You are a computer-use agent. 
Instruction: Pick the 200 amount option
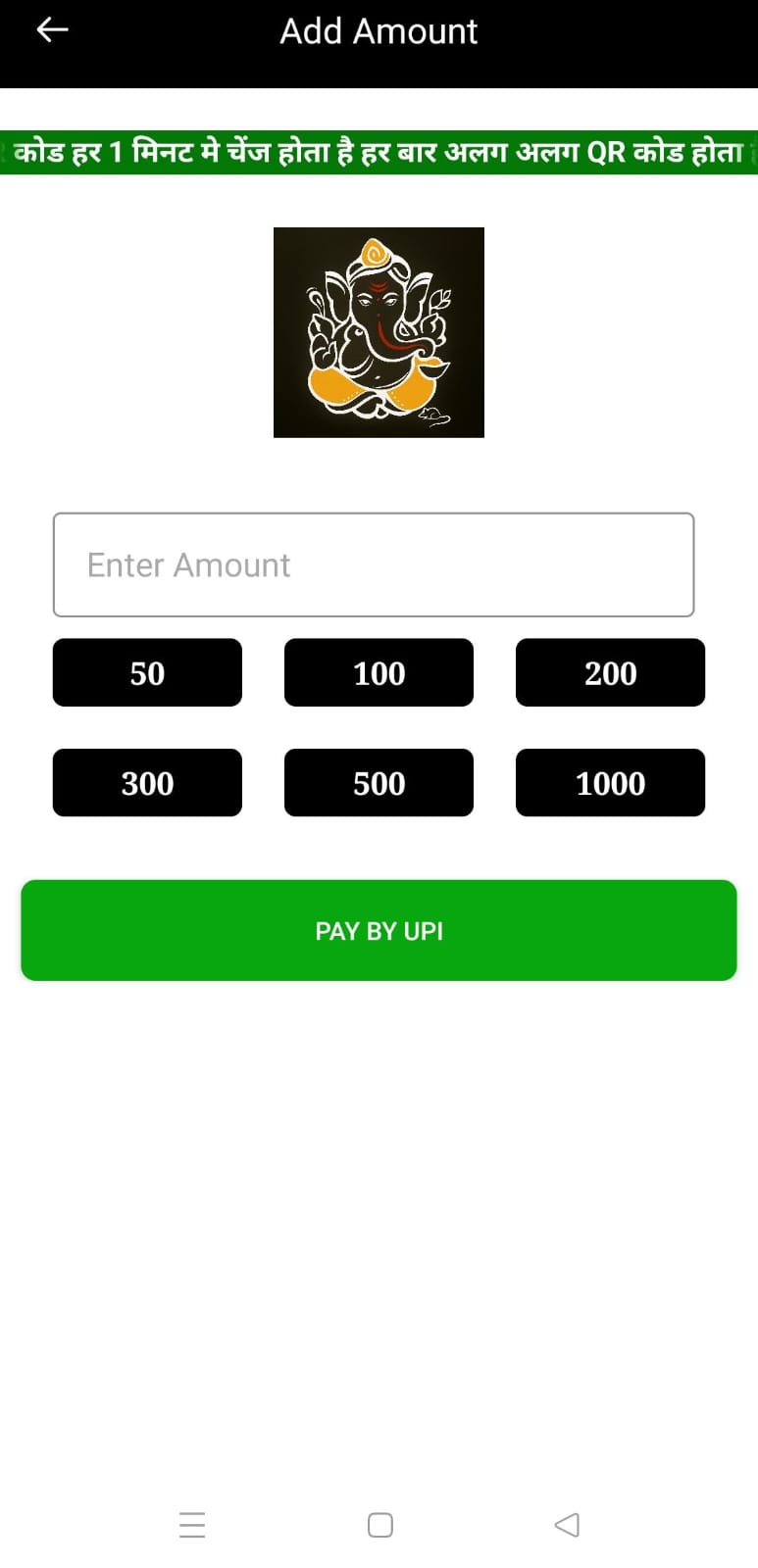click(610, 673)
